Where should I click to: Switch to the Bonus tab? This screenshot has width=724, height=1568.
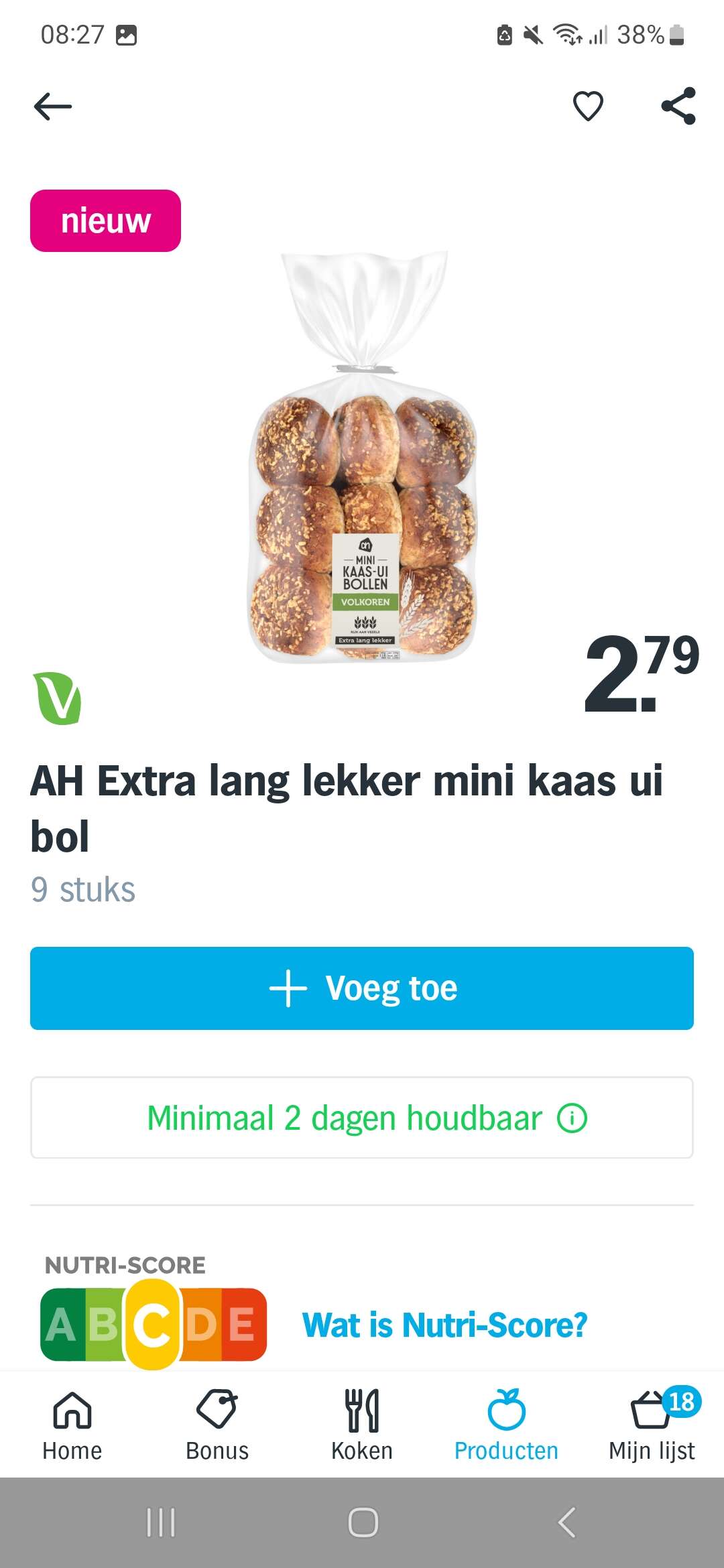pyautogui.click(x=217, y=1424)
